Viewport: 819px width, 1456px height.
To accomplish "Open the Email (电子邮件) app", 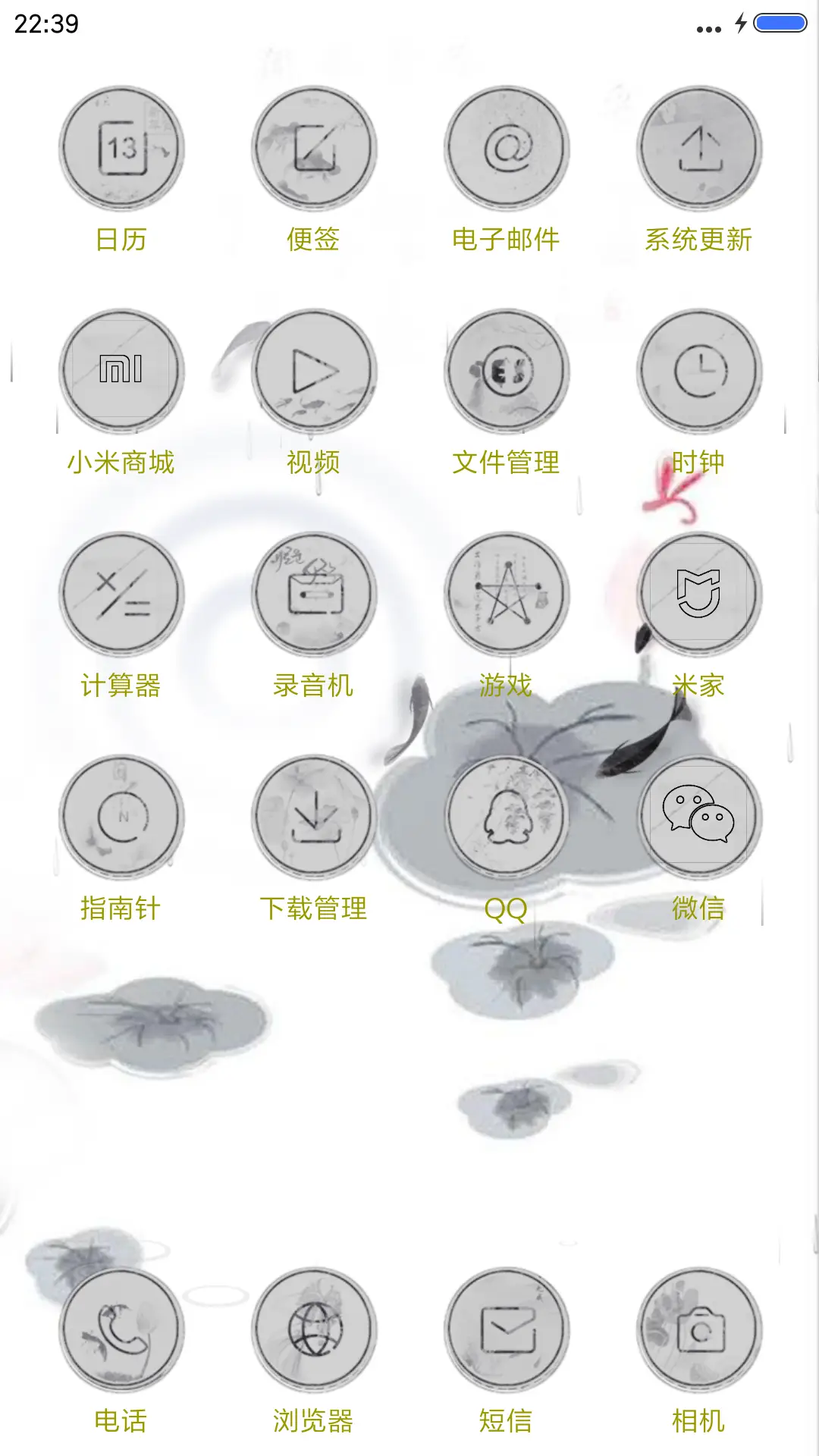I will tap(506, 150).
